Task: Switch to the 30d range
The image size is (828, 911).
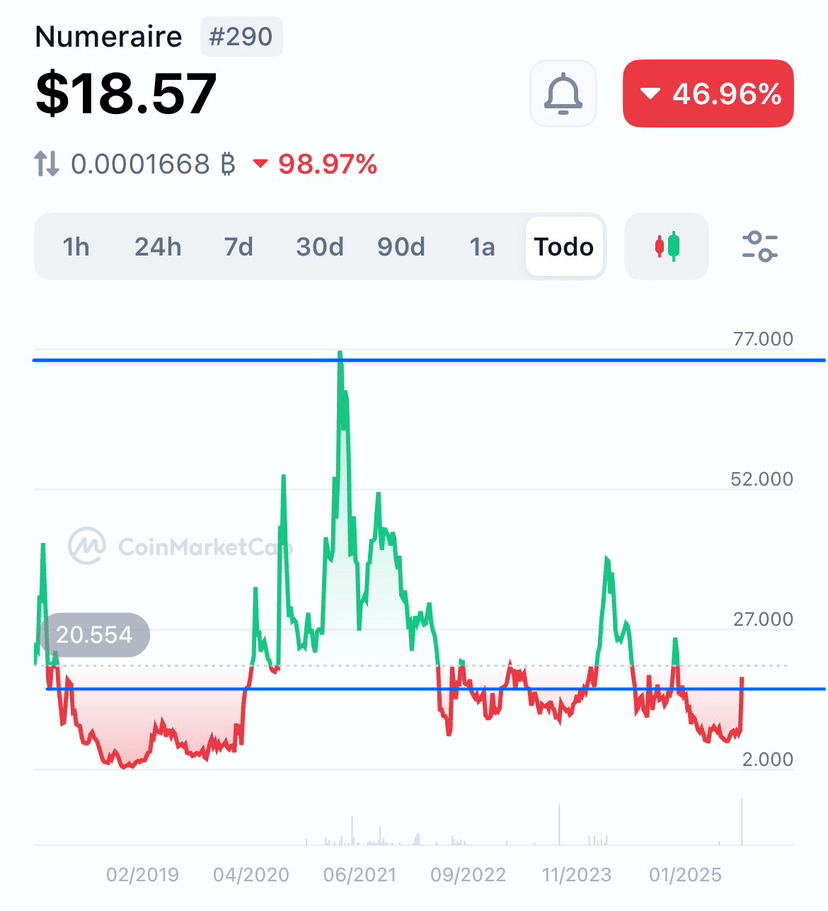Action: point(320,246)
